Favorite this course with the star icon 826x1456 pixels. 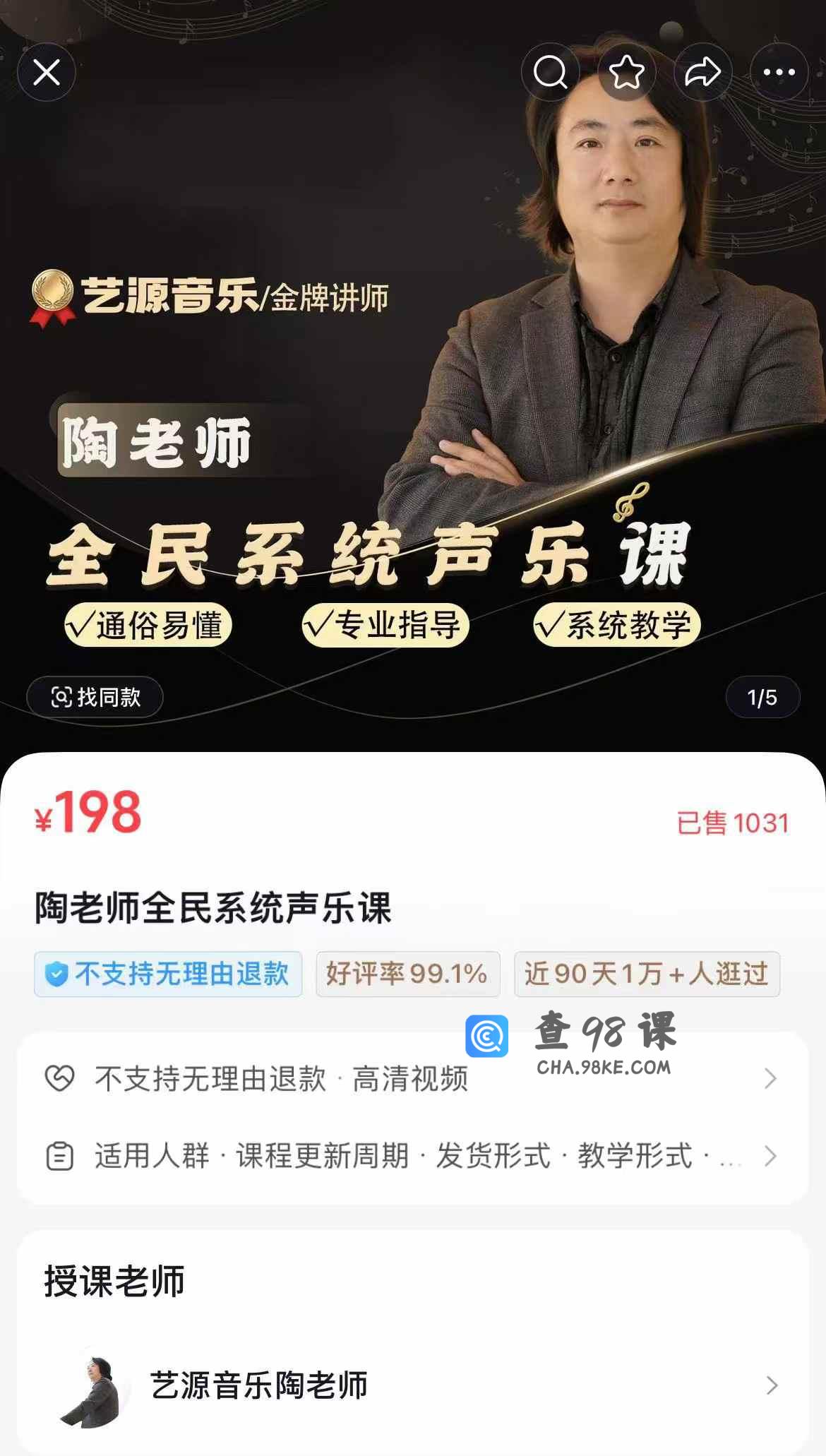626,72
